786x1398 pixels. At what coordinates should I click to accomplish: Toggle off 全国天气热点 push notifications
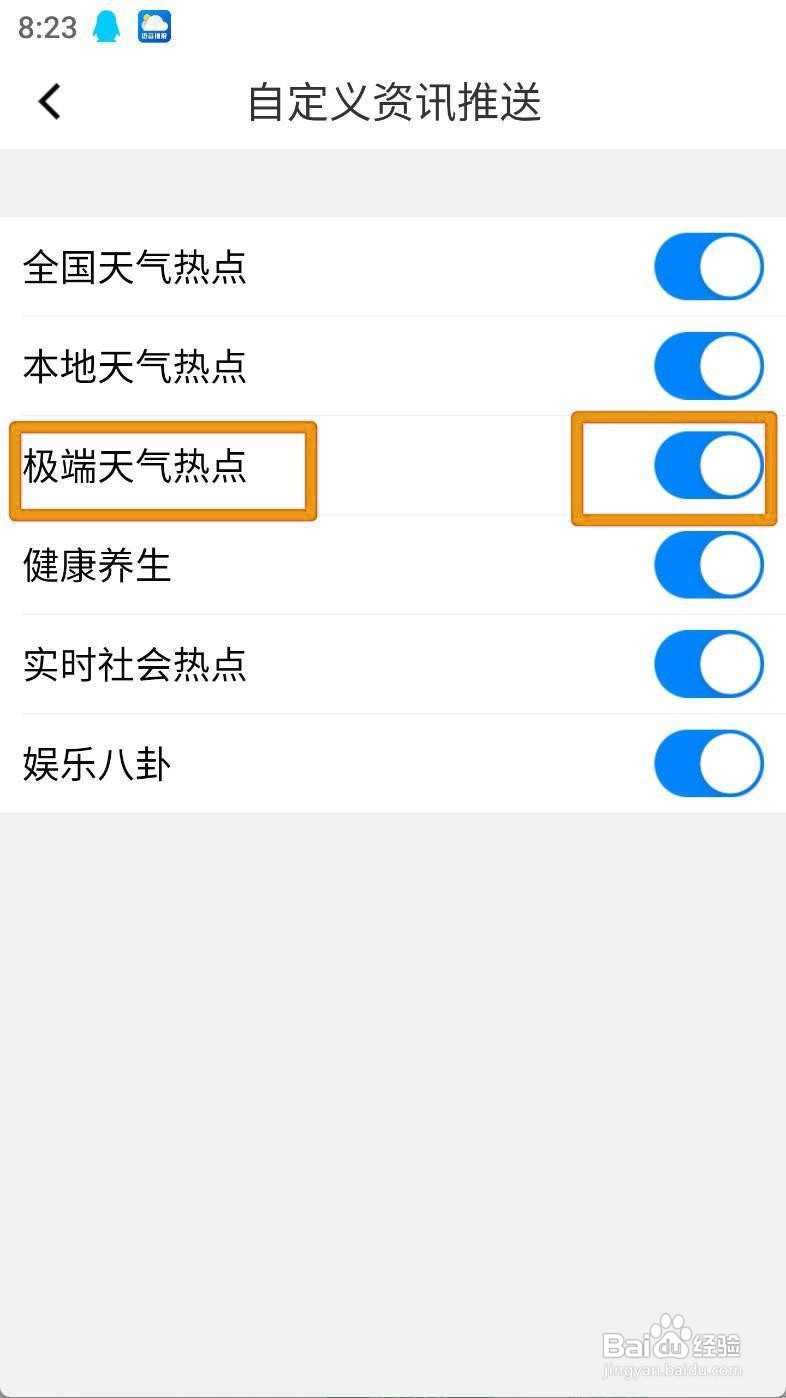click(x=709, y=266)
